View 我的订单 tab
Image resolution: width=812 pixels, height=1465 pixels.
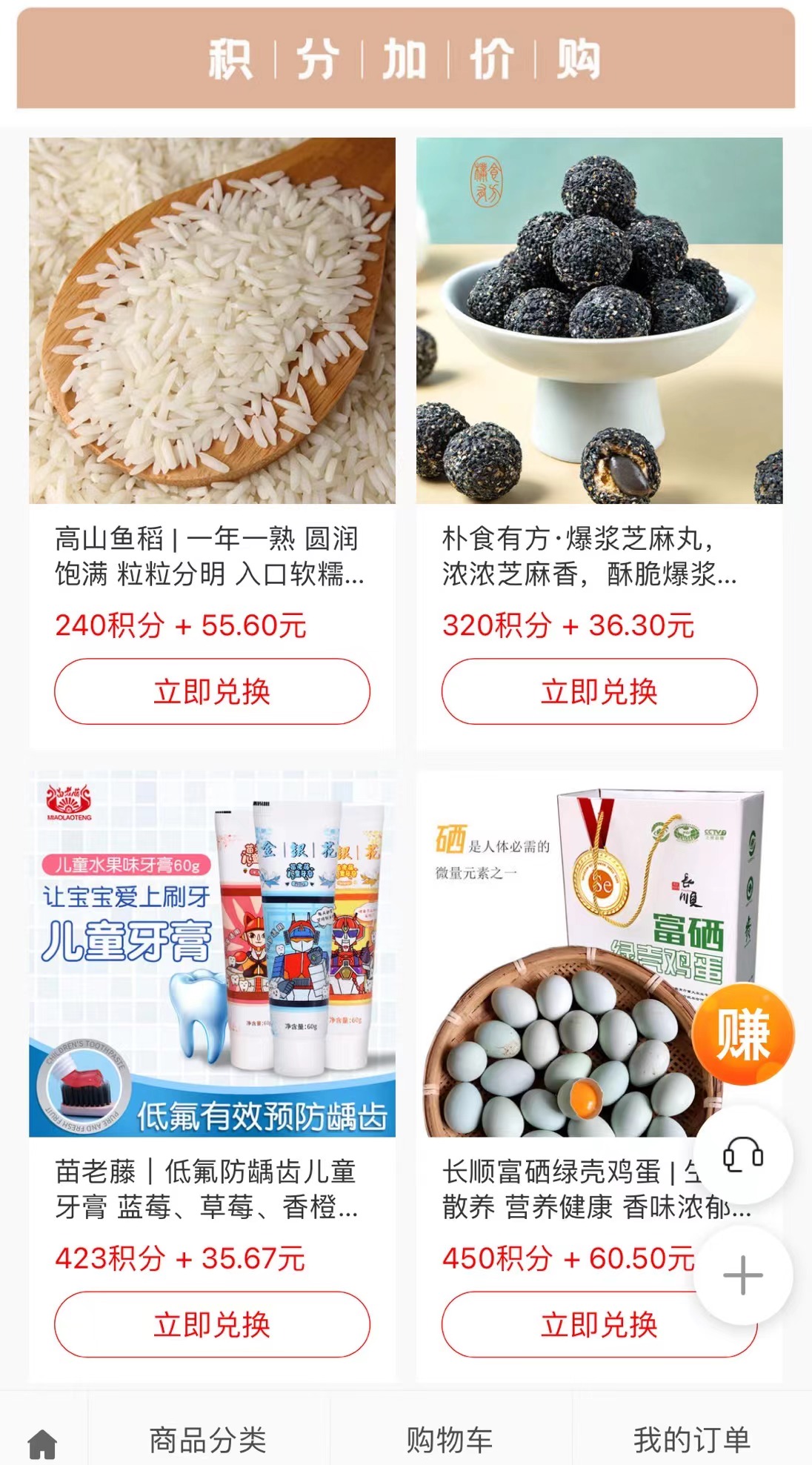[691, 1440]
